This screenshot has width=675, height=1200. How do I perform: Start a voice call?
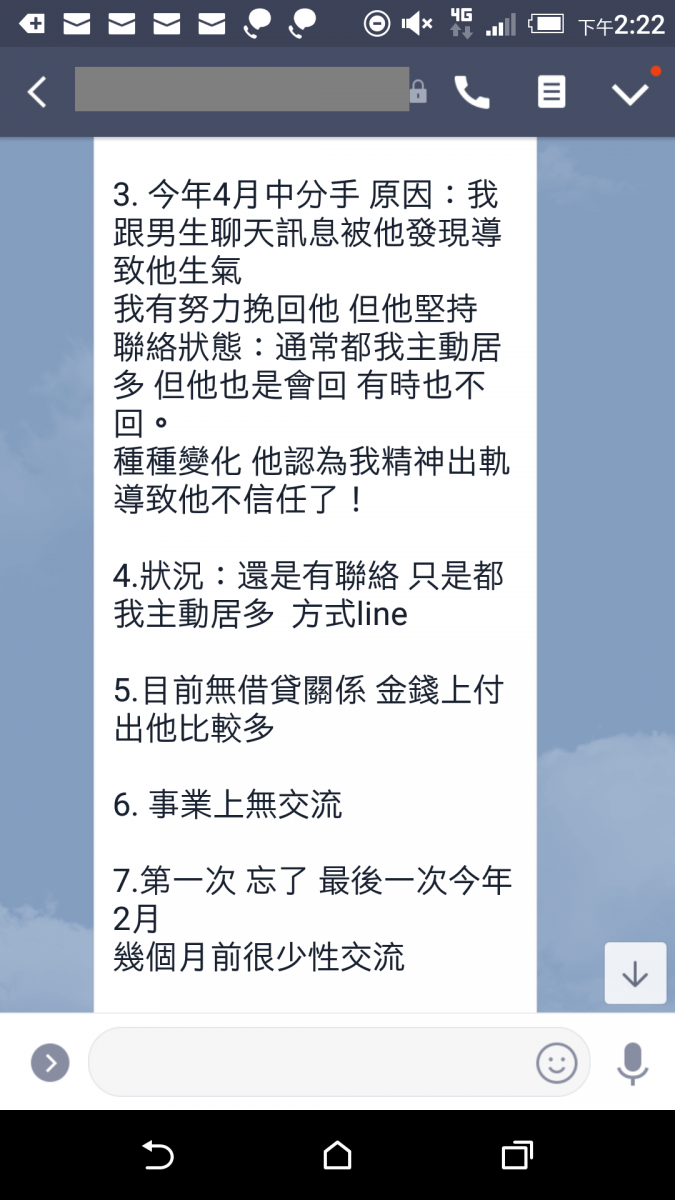[472, 93]
